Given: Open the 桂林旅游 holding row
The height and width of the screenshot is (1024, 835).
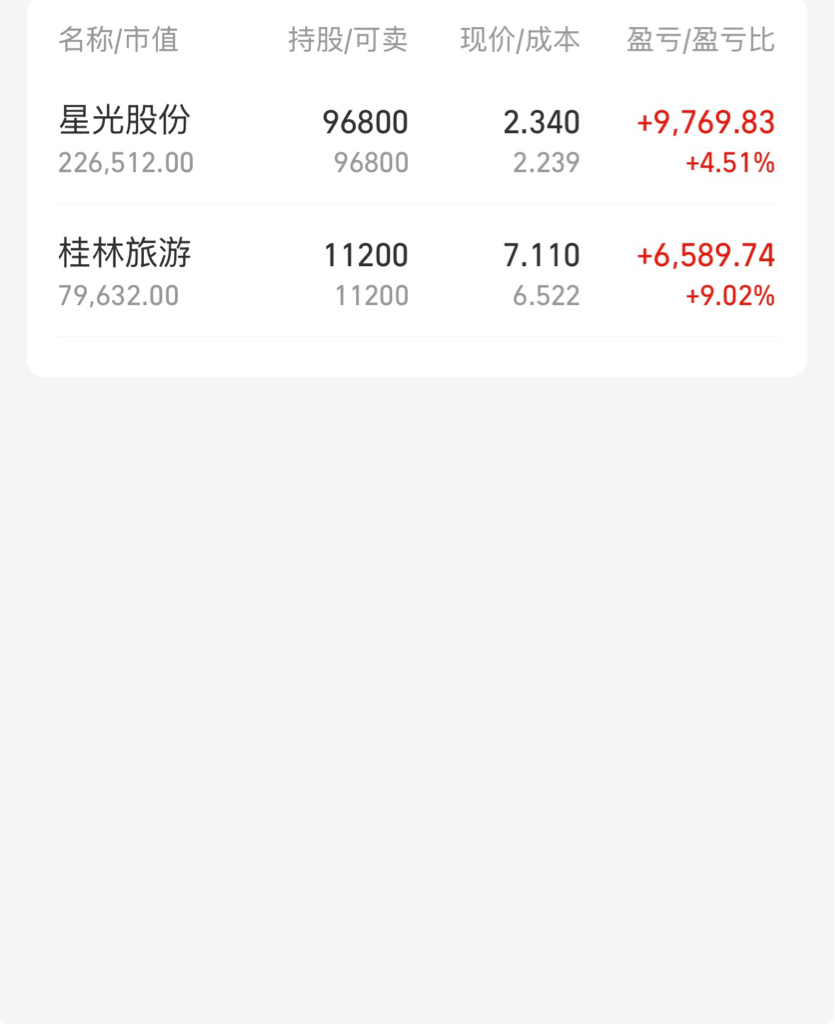Looking at the screenshot, I should pos(417,271).
